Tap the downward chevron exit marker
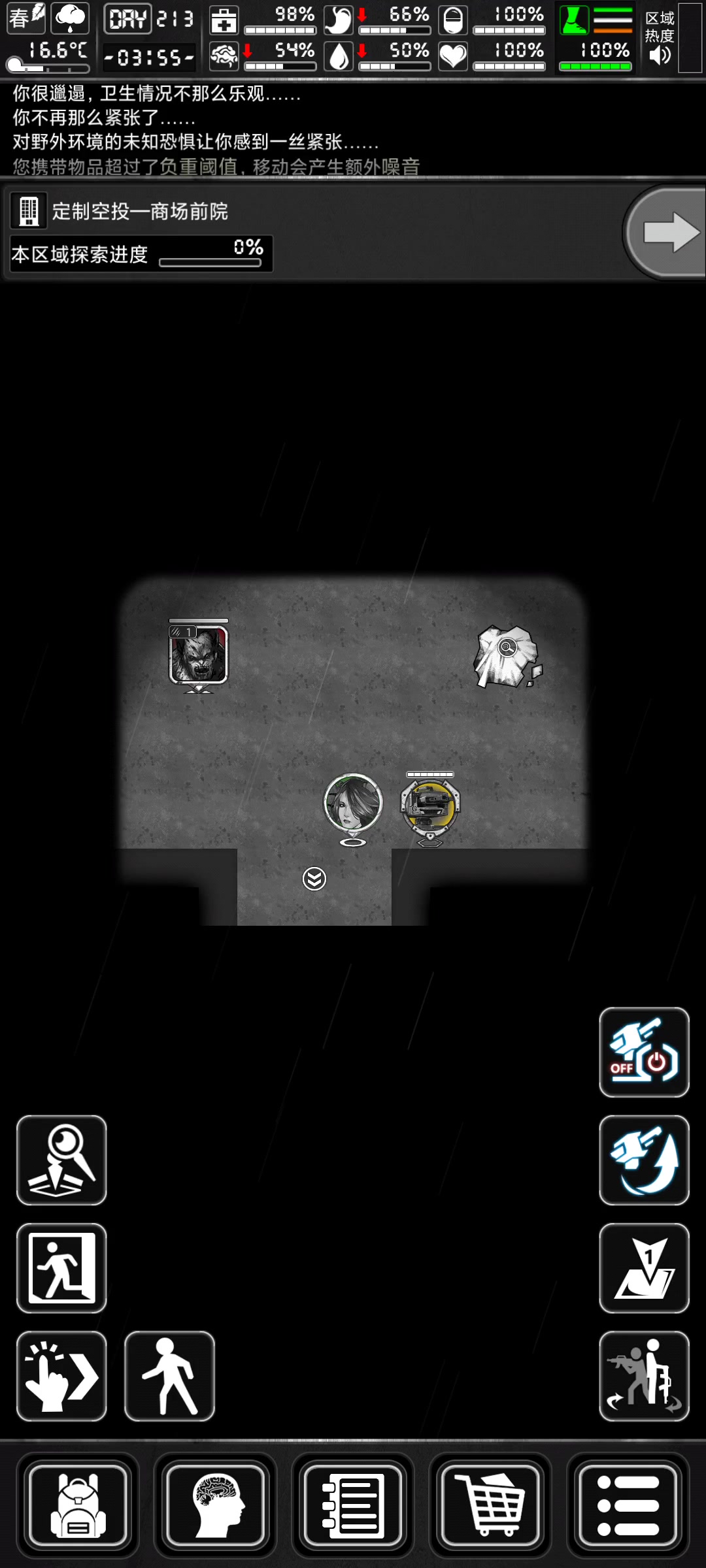This screenshot has width=706, height=1568. pos(314,879)
